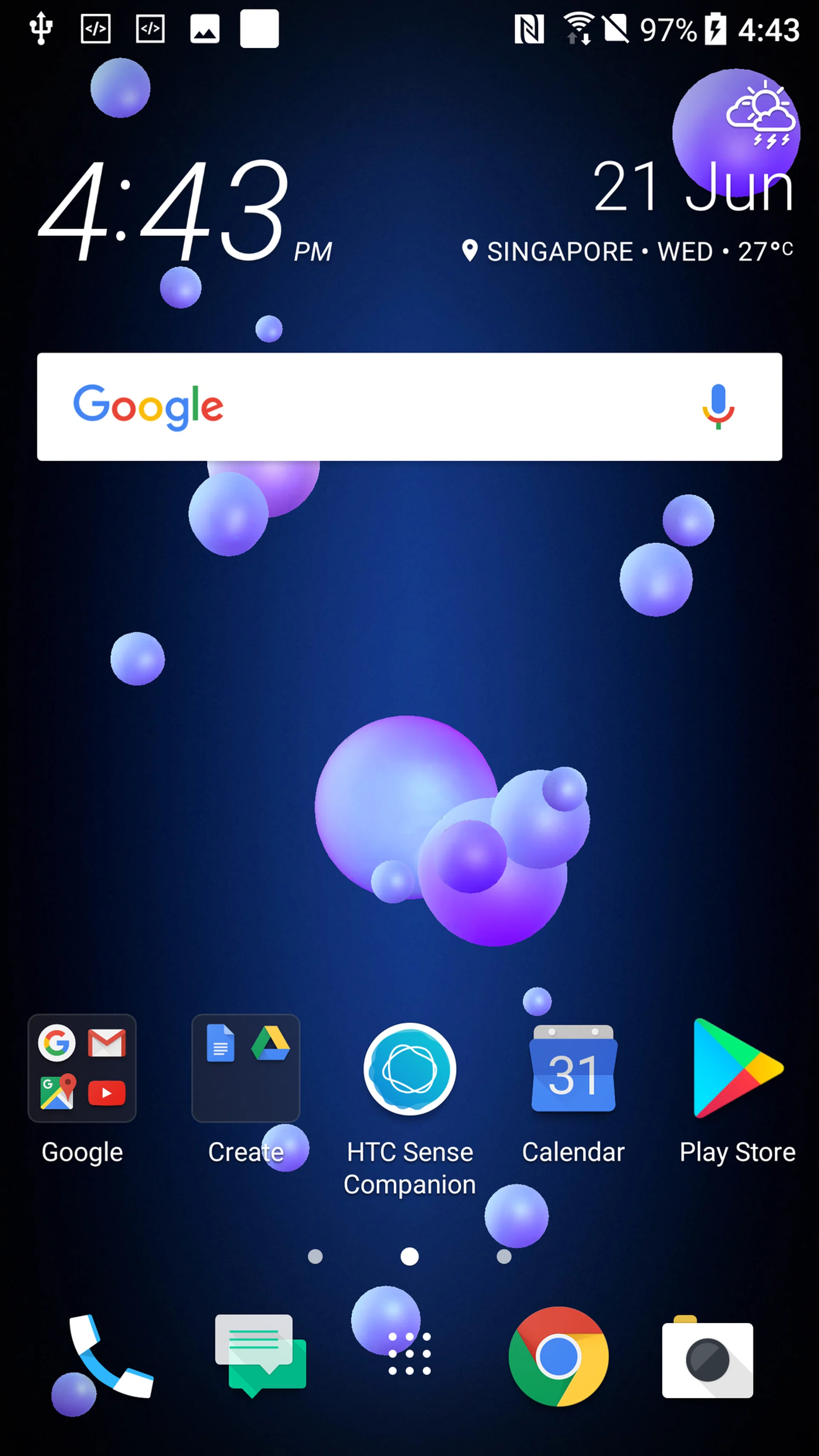This screenshot has height=1456, width=819.
Task: Open the Messages app
Action: (x=260, y=1356)
